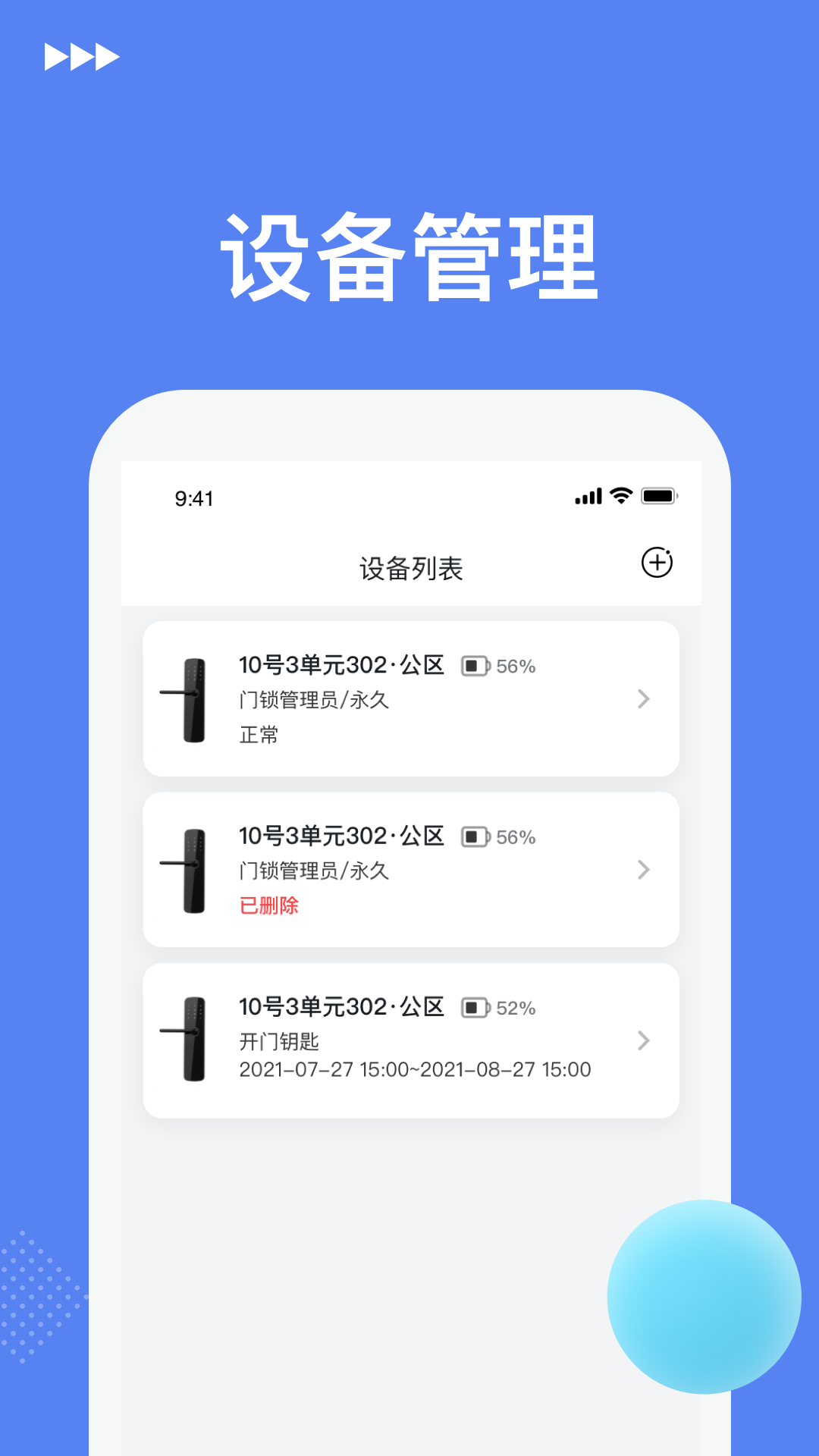
Task: Select the 门锁管理员/永久 label on first card
Action: (x=313, y=701)
